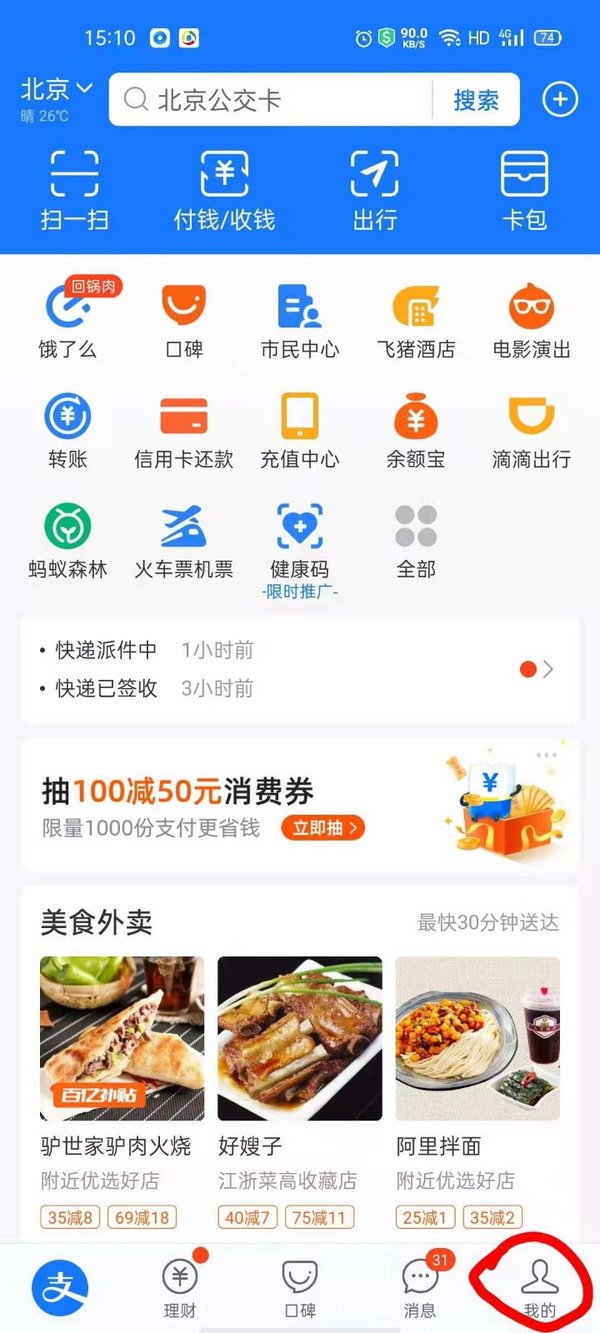
Task: Open 火车票机票 booking
Action: coord(184,540)
